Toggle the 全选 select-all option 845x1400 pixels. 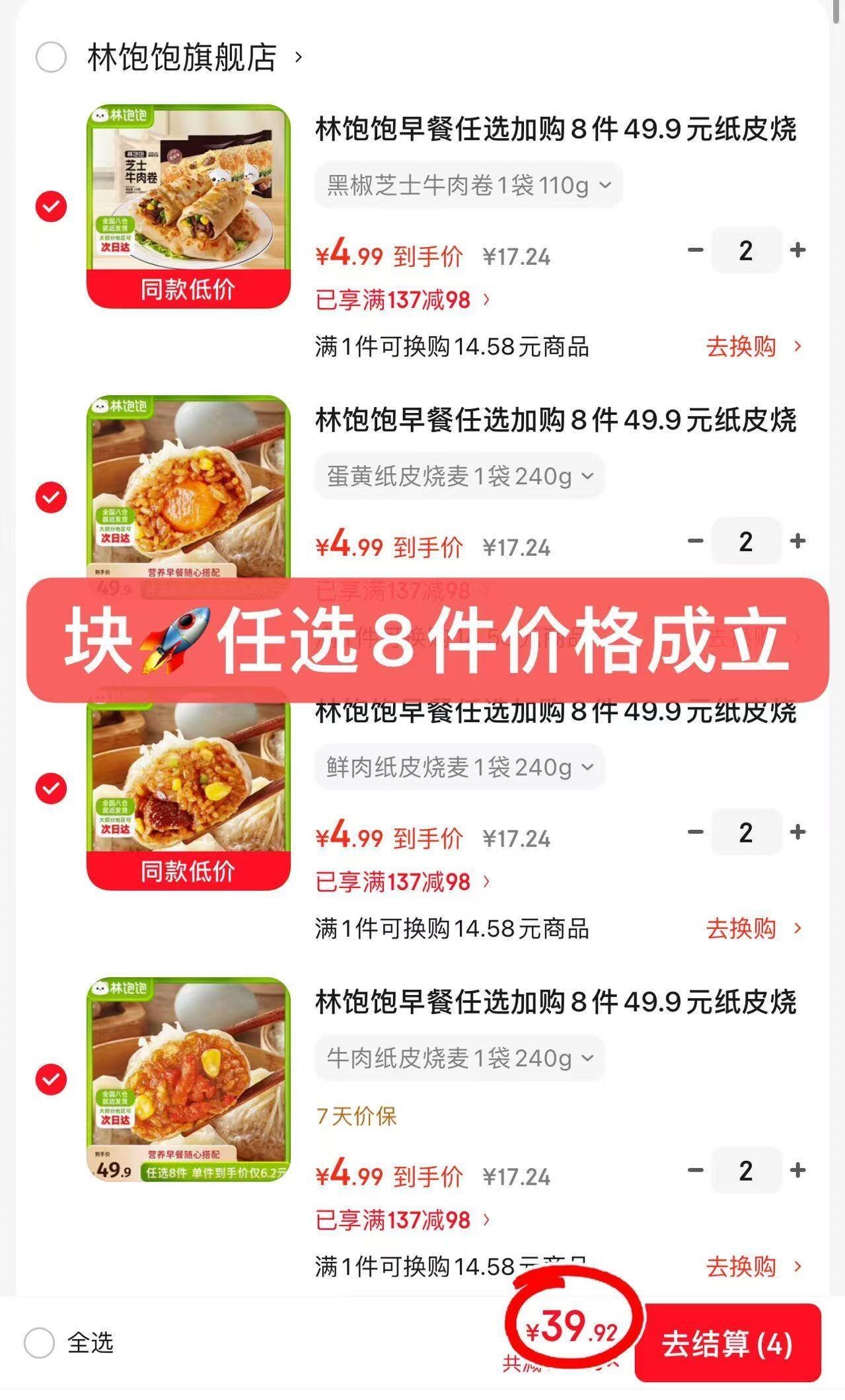coord(40,1343)
